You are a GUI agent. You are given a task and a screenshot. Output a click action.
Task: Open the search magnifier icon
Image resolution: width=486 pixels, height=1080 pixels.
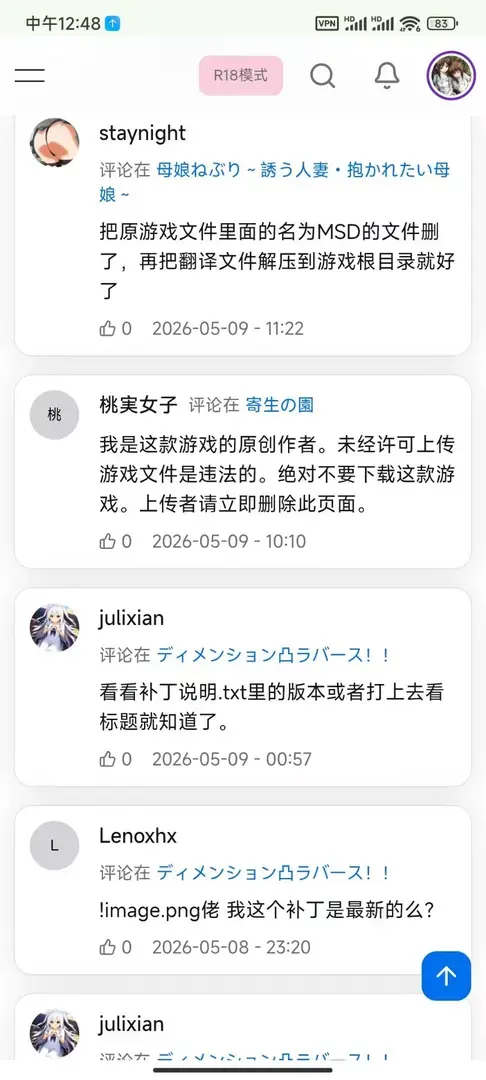[322, 75]
